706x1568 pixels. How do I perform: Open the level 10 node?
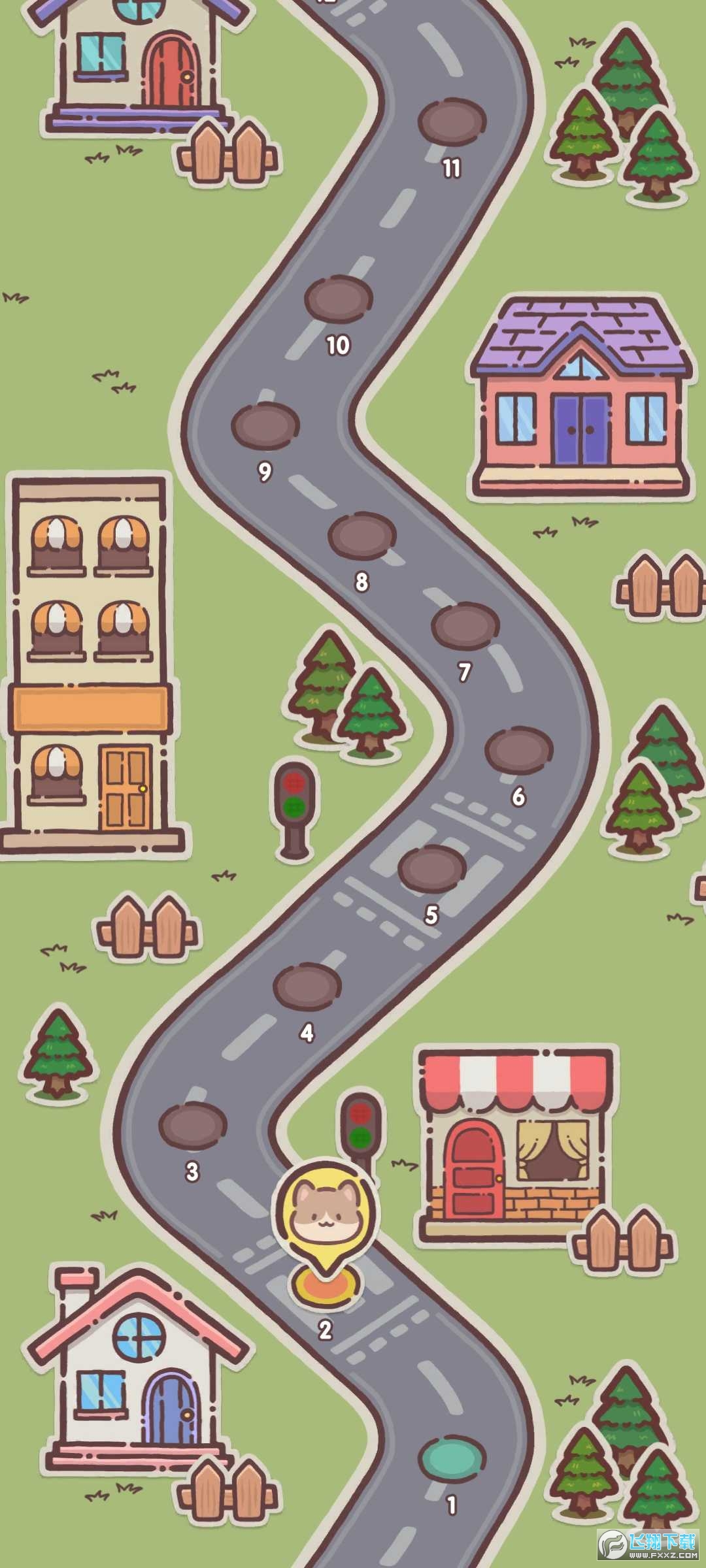pyautogui.click(x=338, y=299)
